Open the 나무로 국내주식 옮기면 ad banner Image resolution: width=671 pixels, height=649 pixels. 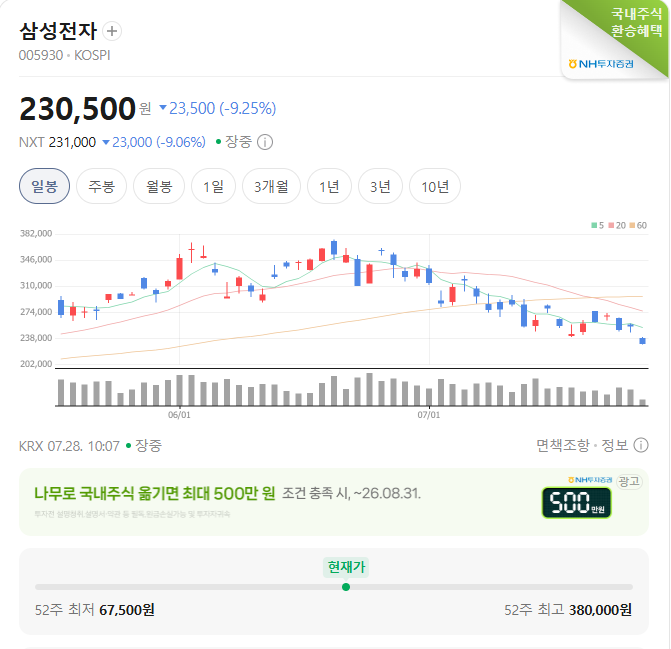coord(334,502)
